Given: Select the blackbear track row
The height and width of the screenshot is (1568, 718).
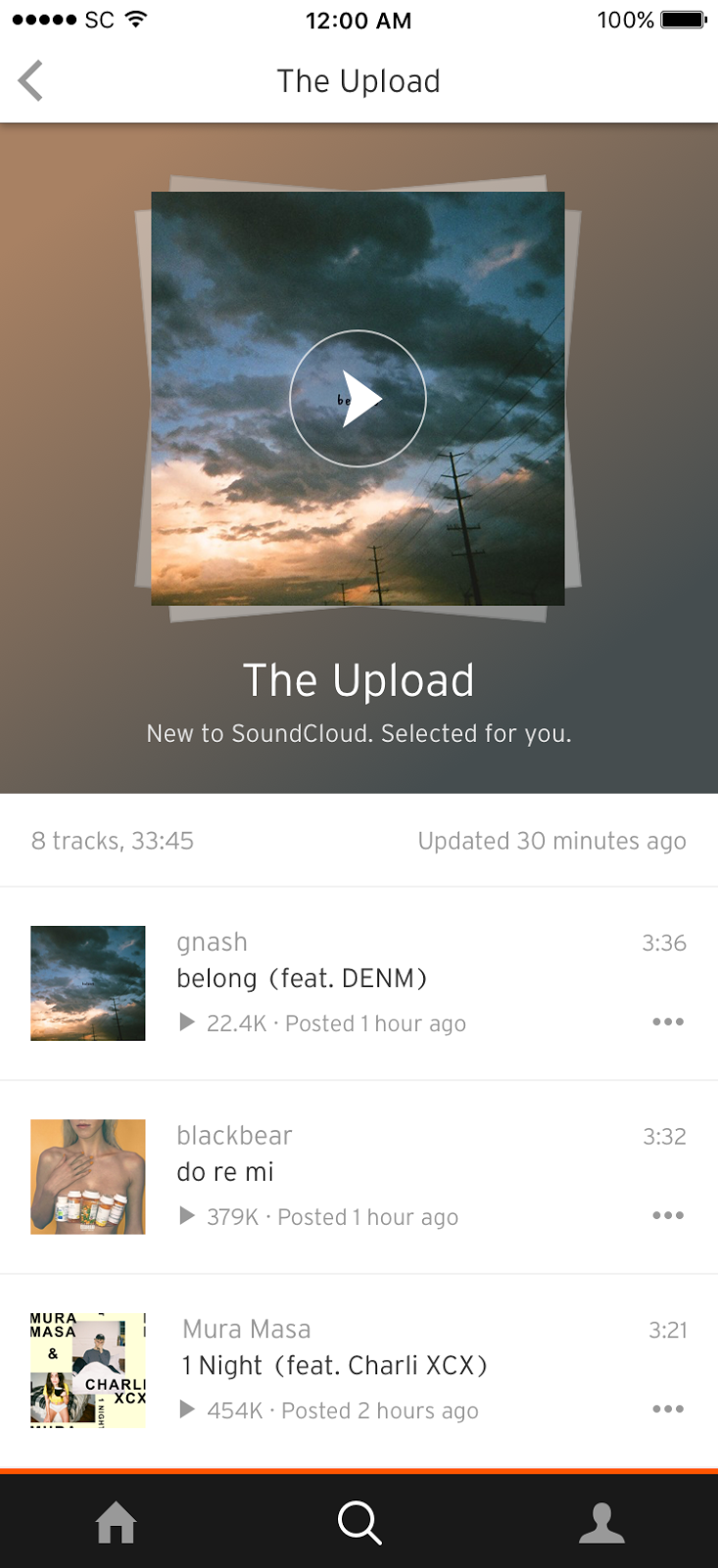Looking at the screenshot, I should pos(359,1174).
